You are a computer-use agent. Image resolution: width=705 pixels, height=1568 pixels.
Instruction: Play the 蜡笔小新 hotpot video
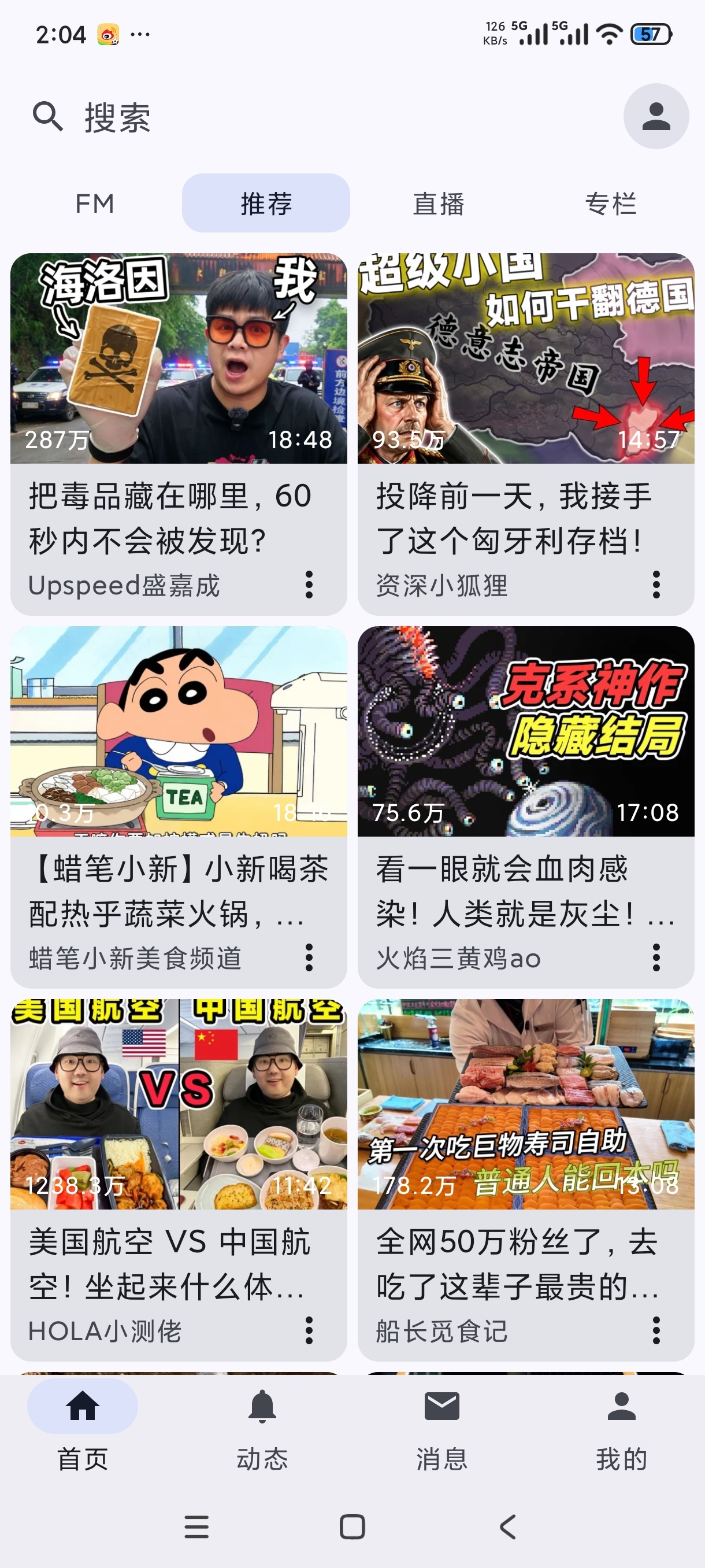tap(178, 807)
